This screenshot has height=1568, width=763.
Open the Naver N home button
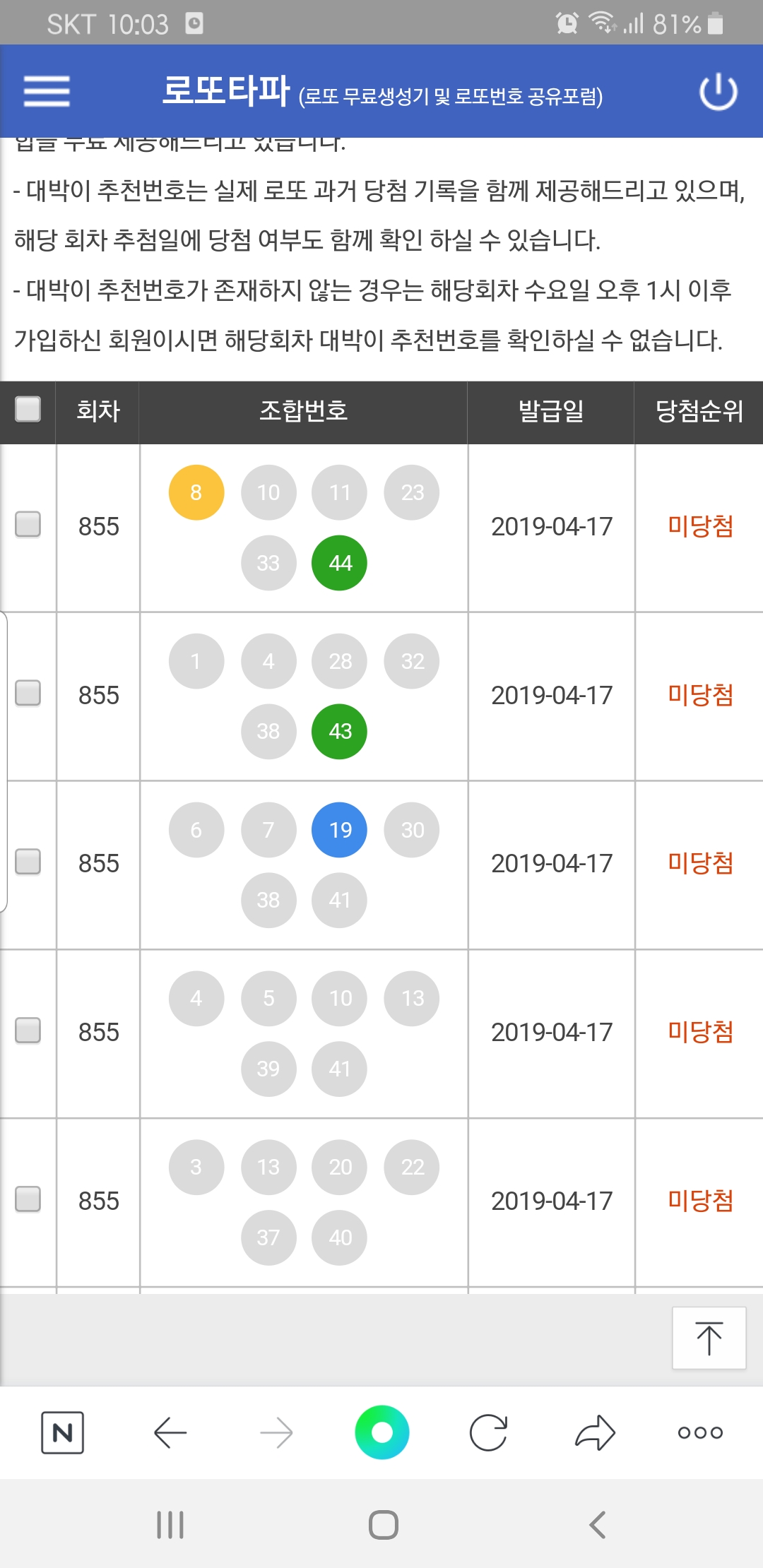point(63,1433)
